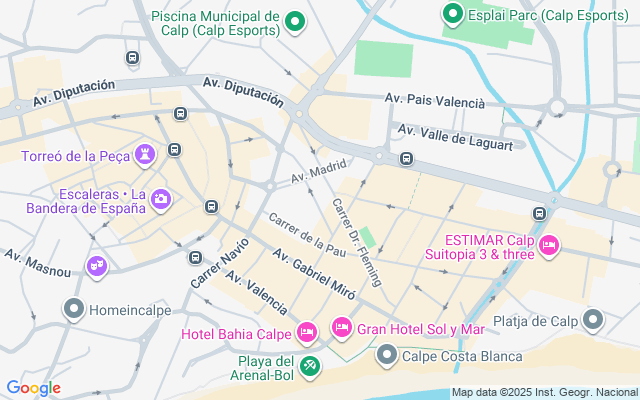Open the Calpe Costa Blanca pin
Screen dimensions: 640x400
[x=387, y=355]
